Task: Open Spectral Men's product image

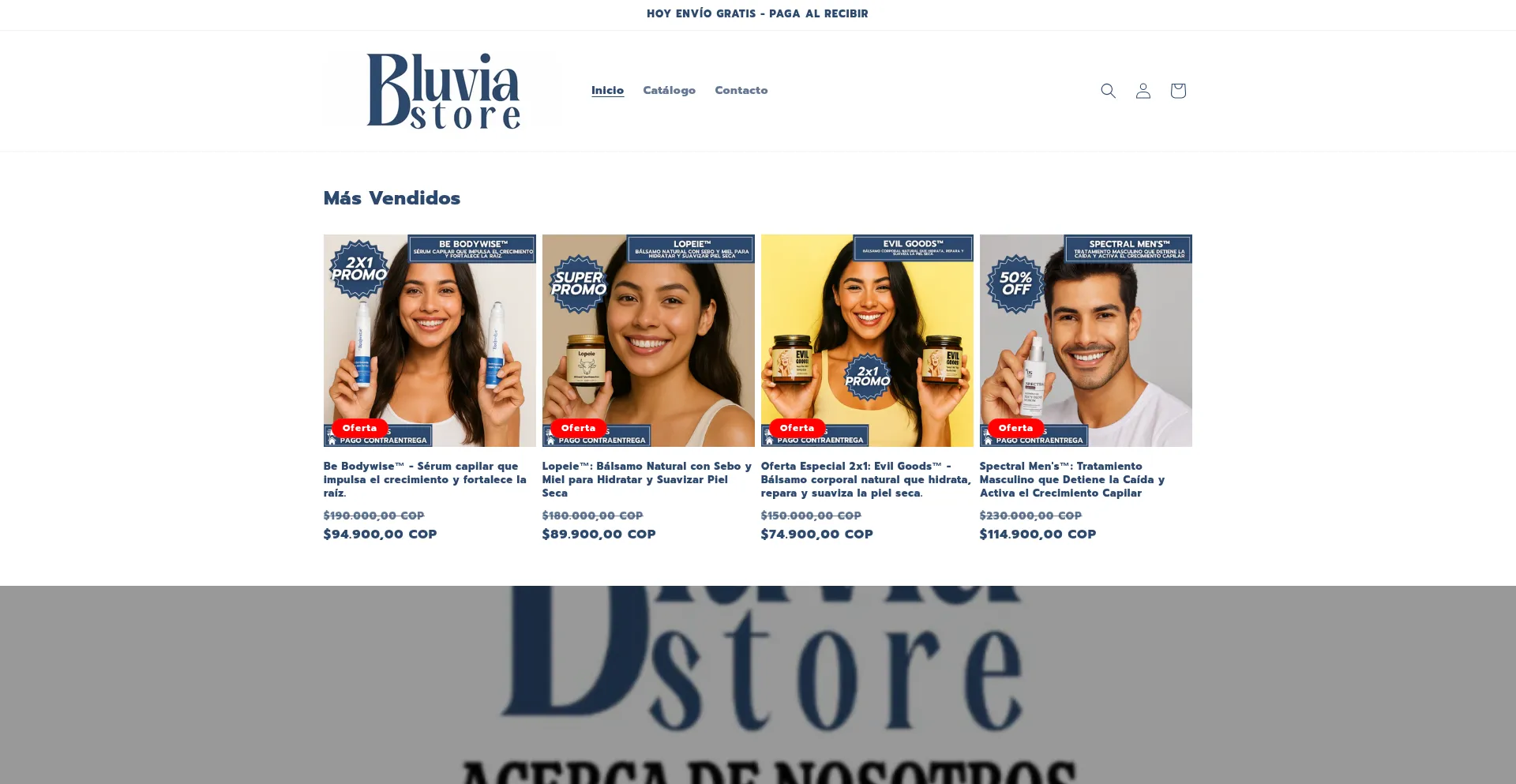Action: pos(1086,340)
